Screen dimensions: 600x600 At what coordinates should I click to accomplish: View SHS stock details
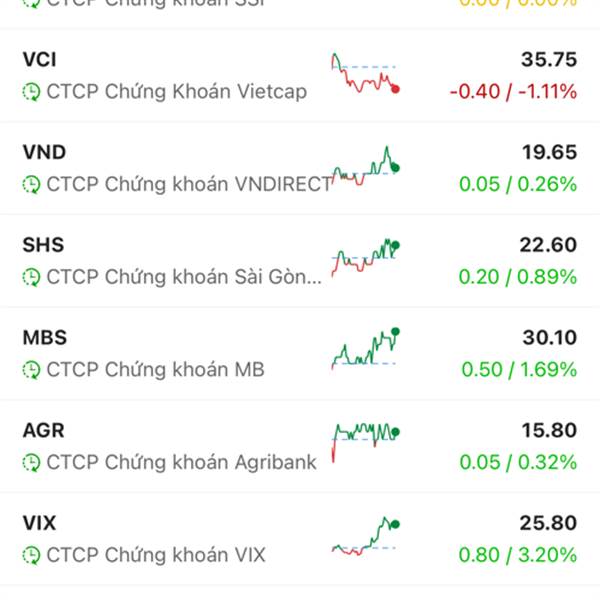[300, 261]
